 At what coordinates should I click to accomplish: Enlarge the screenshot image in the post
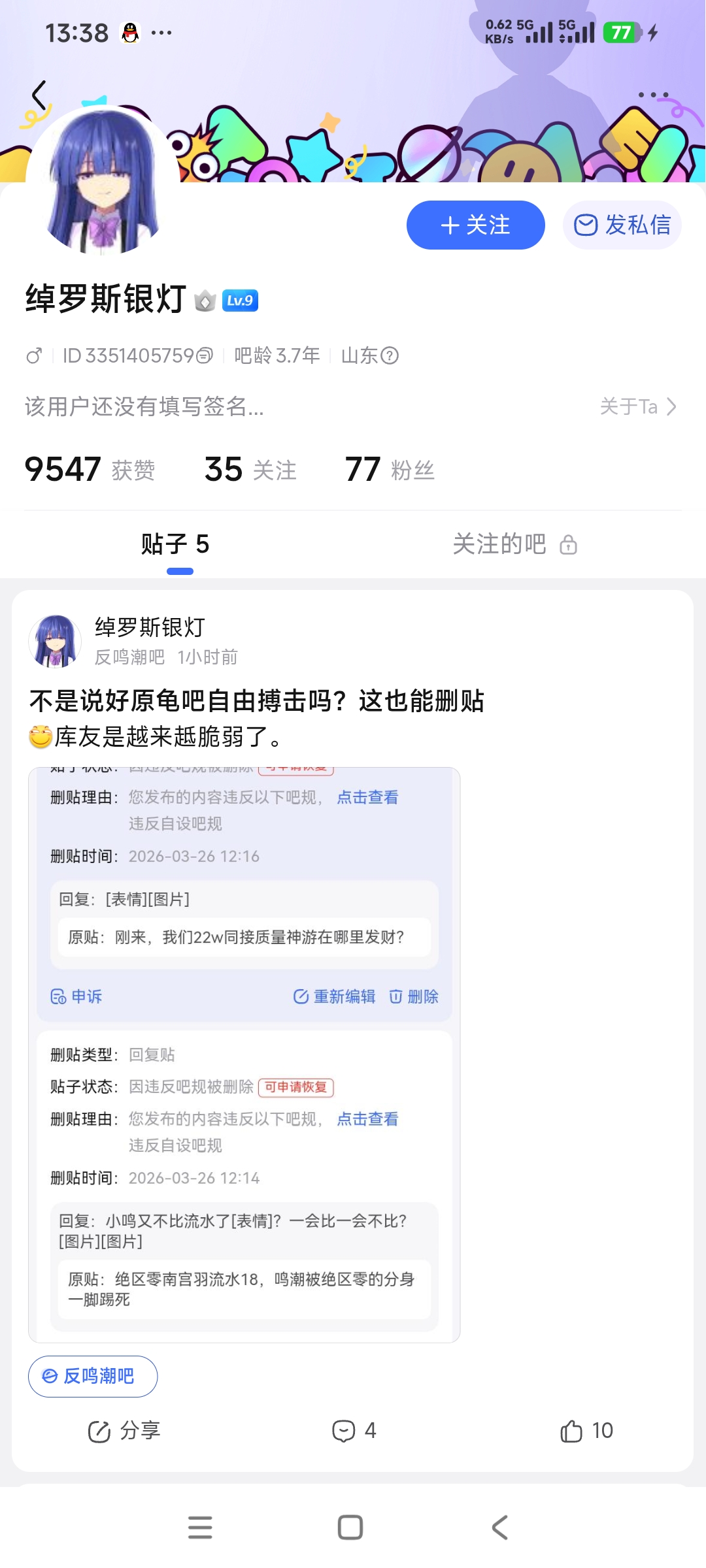[x=244, y=1054]
